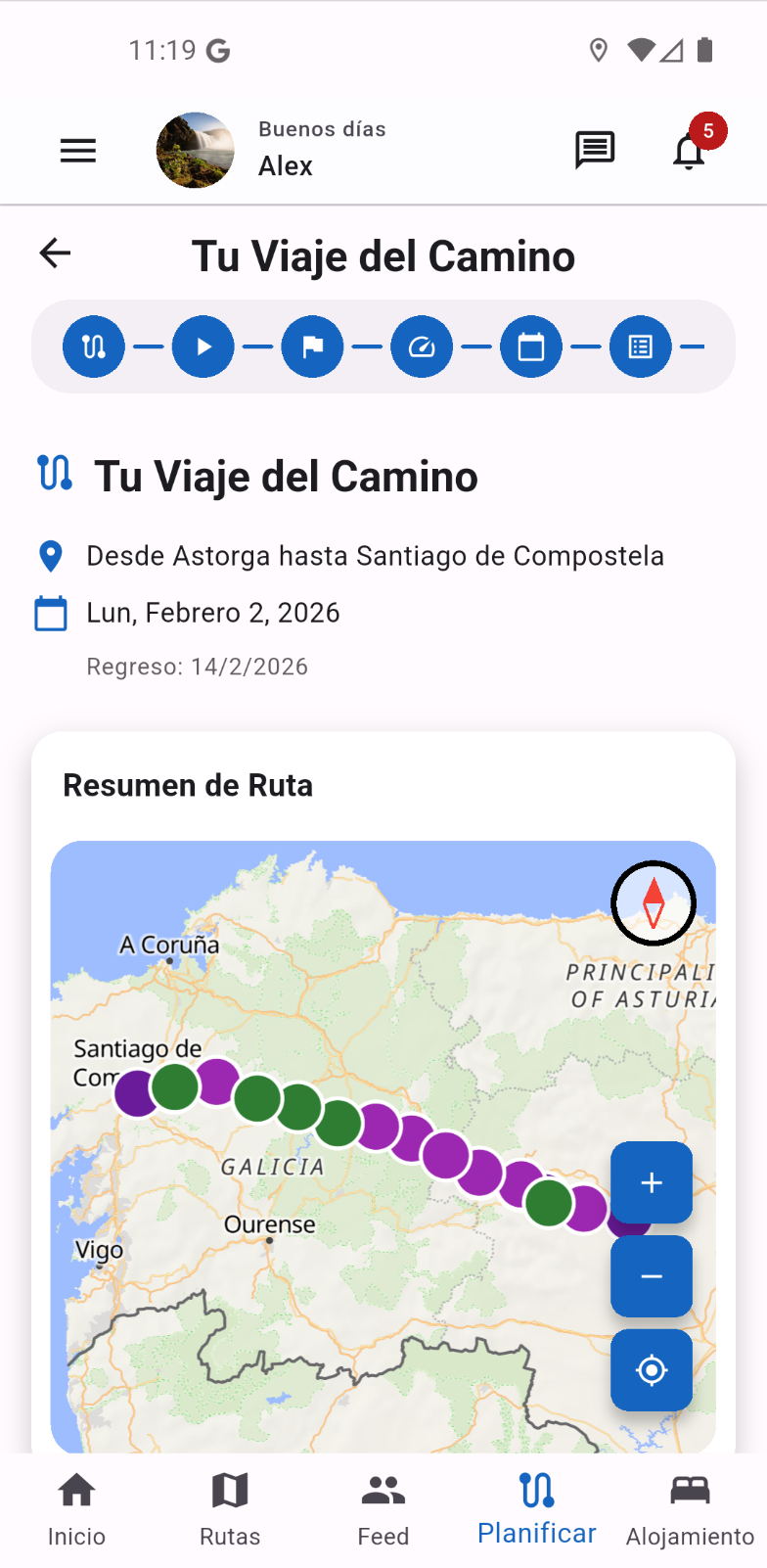
Task: Select the flag step in the stepper
Action: coord(313,346)
